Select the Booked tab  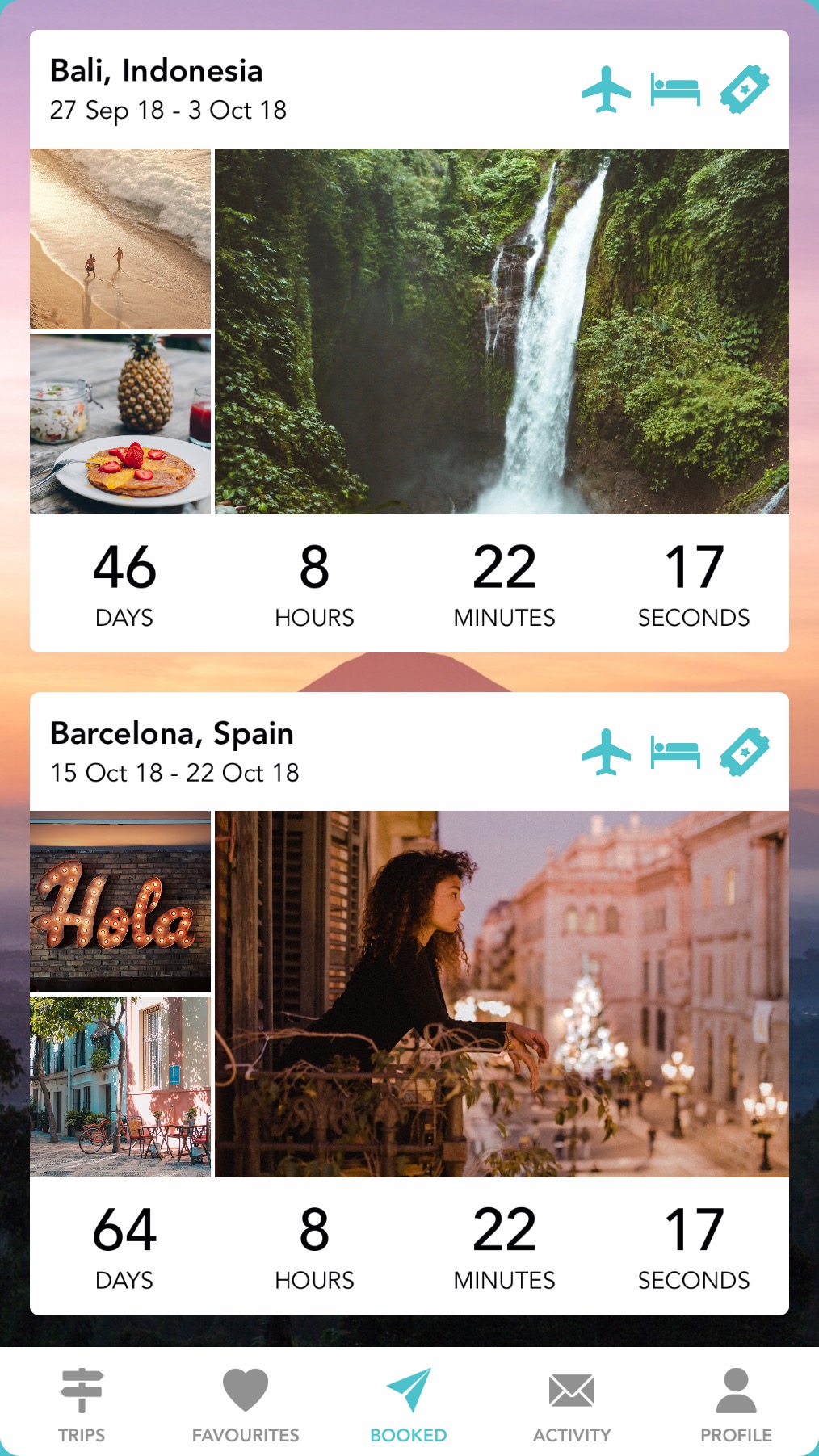click(409, 1404)
